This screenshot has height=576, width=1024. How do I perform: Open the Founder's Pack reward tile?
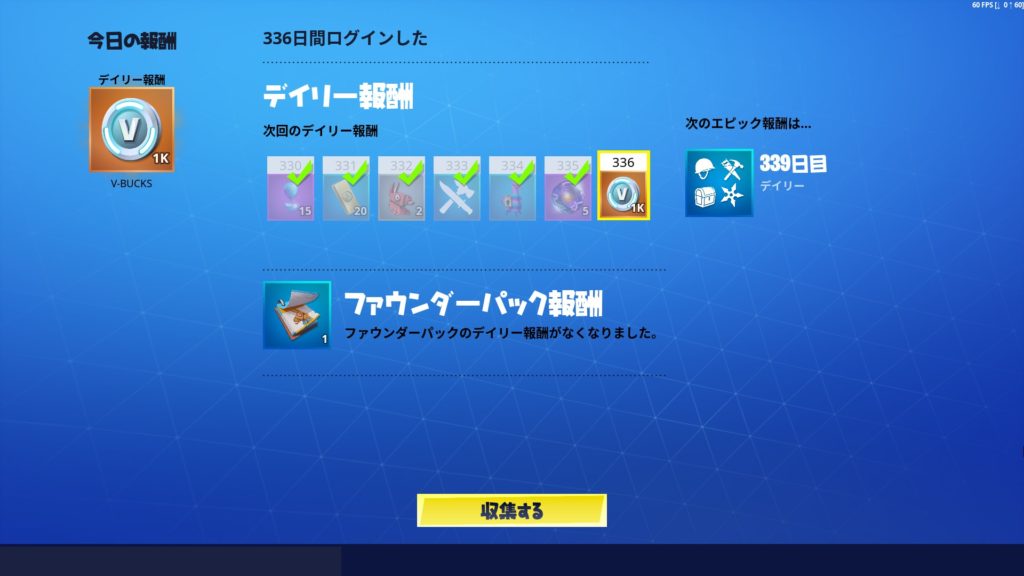click(296, 315)
